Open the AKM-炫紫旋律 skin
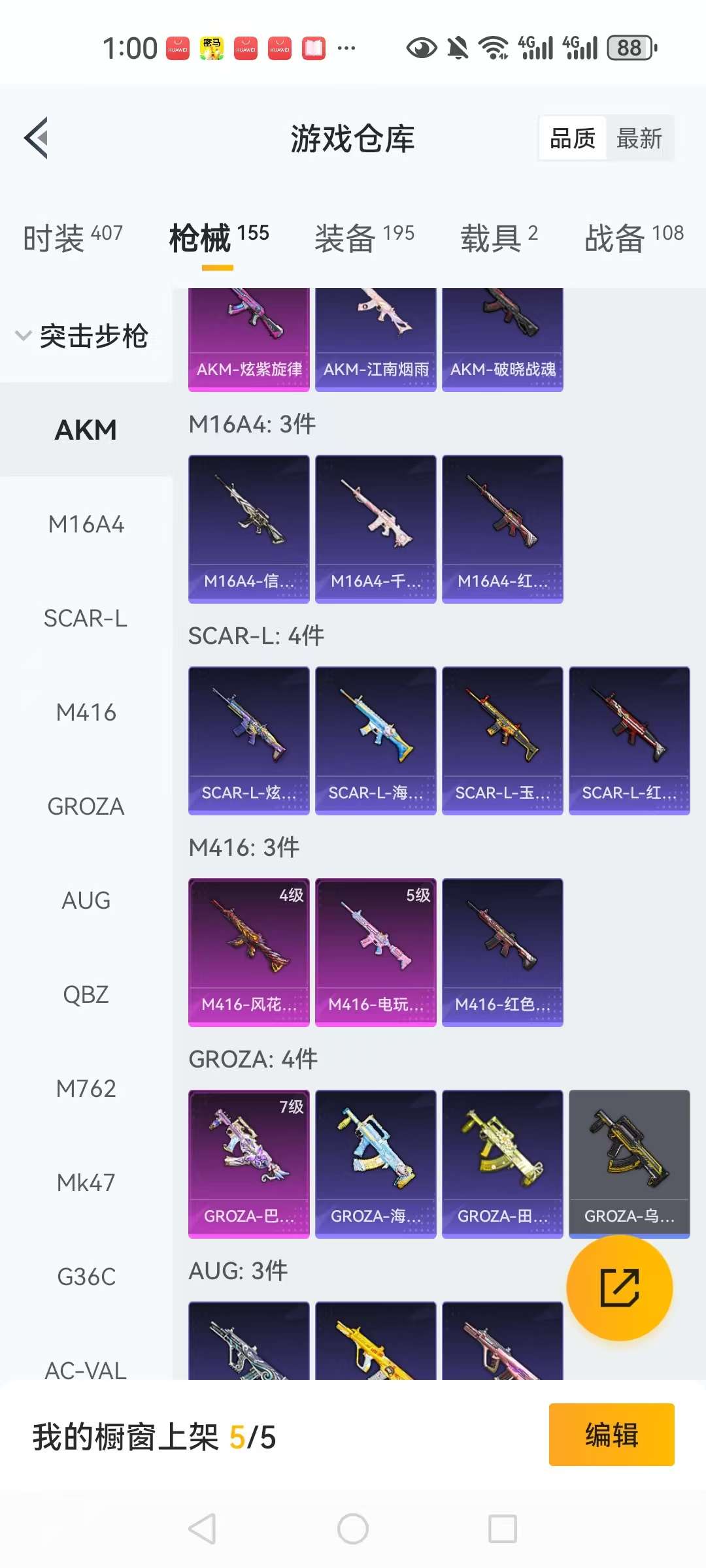The width and height of the screenshot is (706, 1568). (x=248, y=340)
